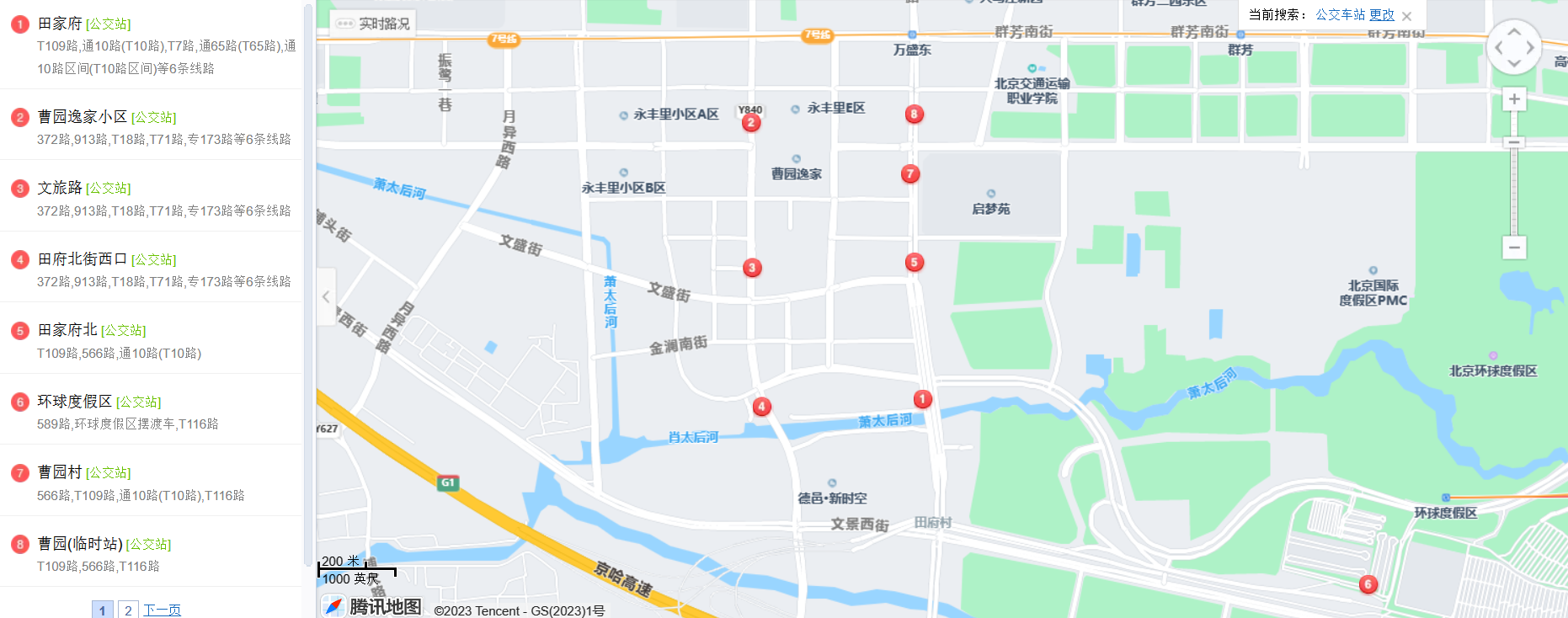
Task: Pan map using the direction pad
Action: click(1513, 47)
